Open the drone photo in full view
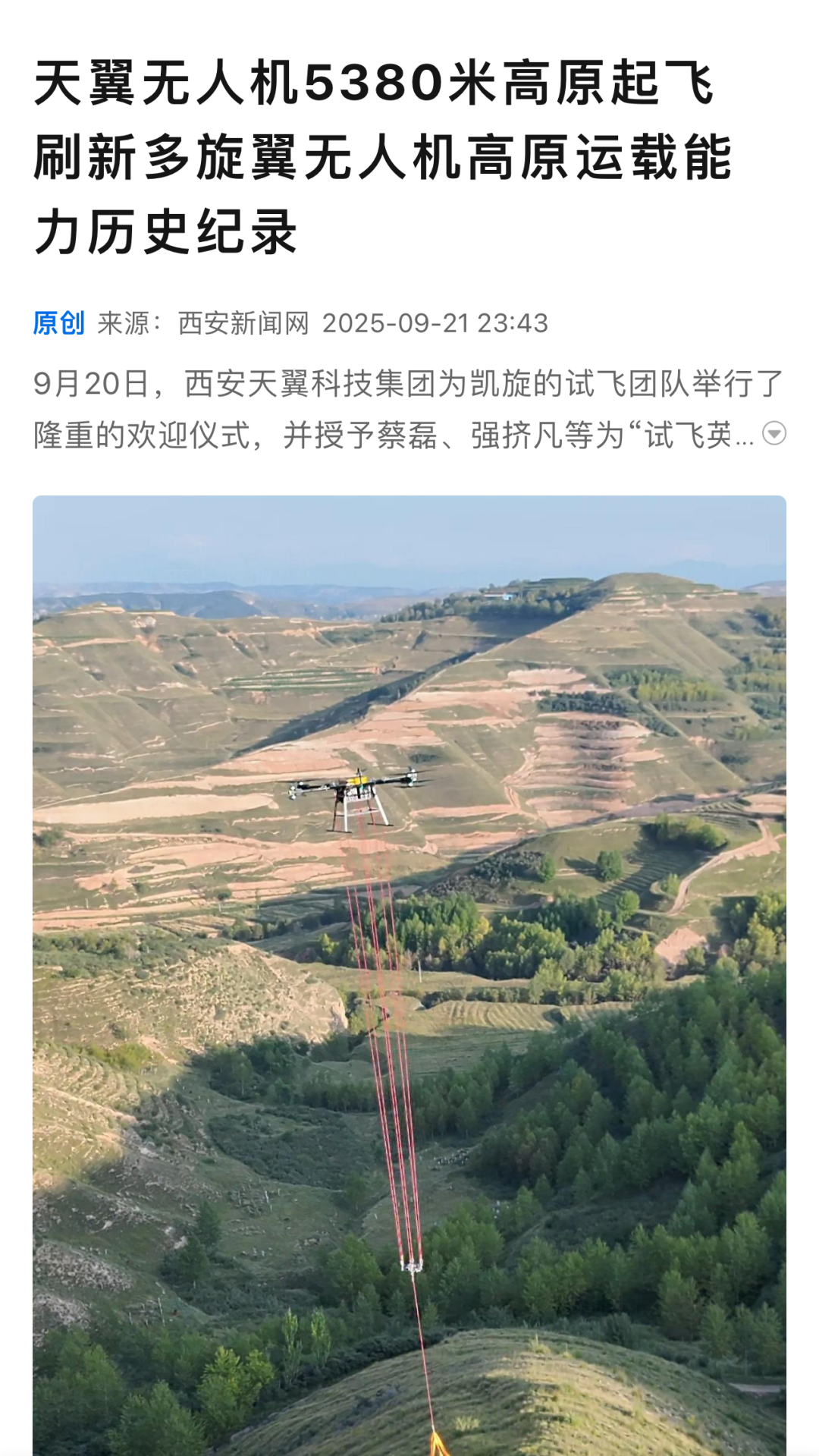The image size is (819, 1456). tap(409, 971)
